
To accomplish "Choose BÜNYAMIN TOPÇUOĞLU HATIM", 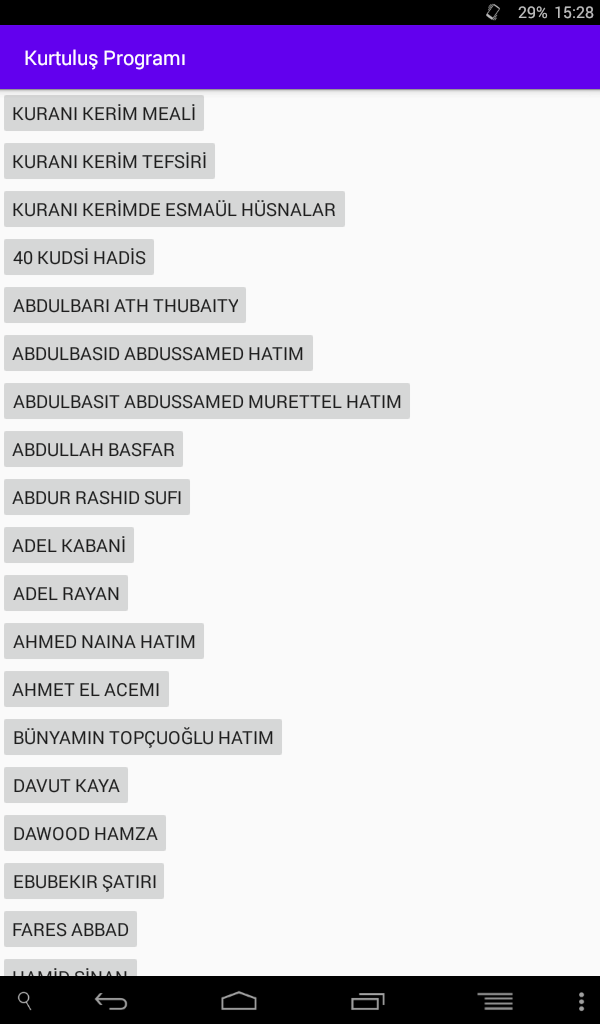I will [x=143, y=737].
